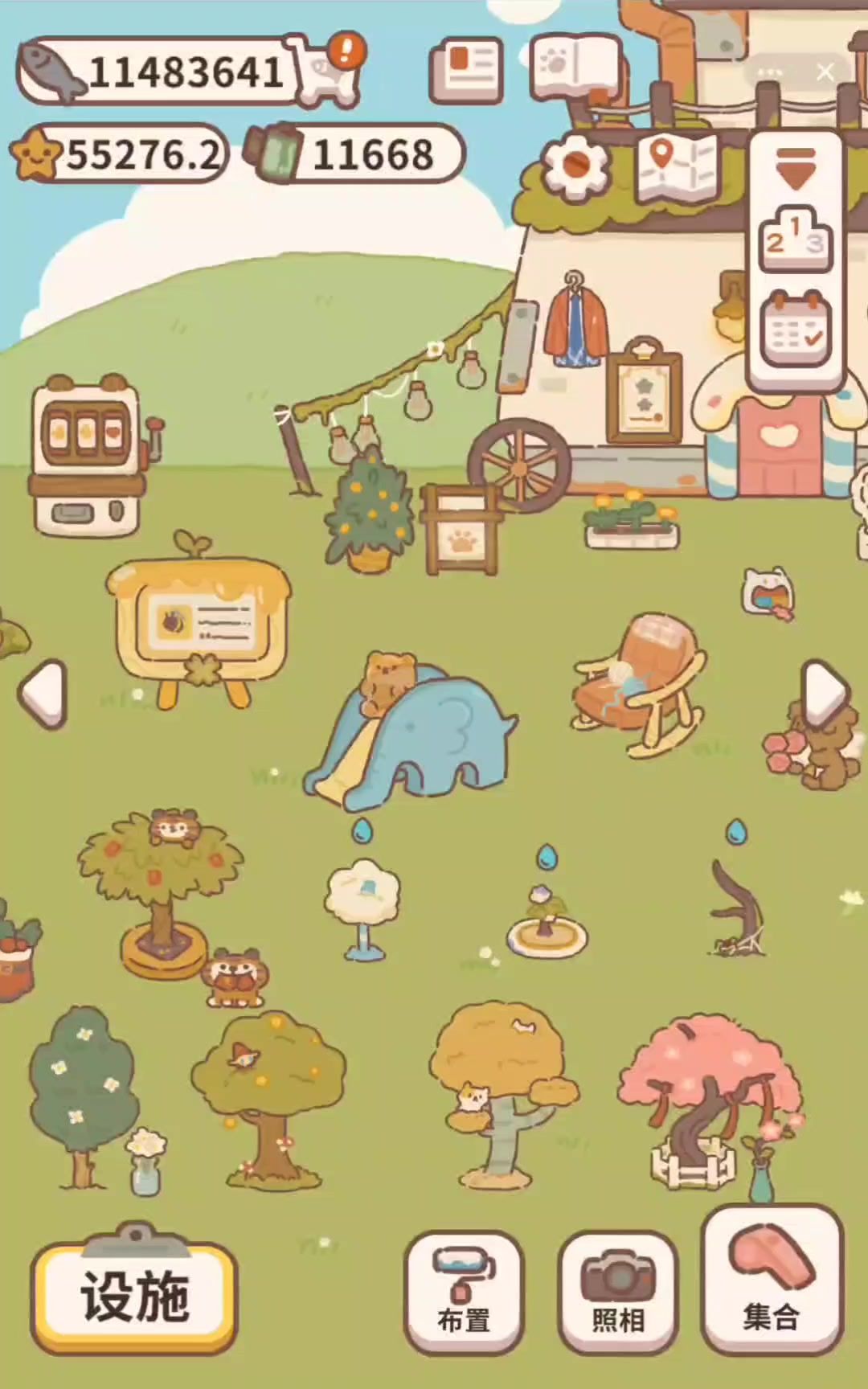Open the gear settings
Screen dimensions: 868x1389
(575, 166)
